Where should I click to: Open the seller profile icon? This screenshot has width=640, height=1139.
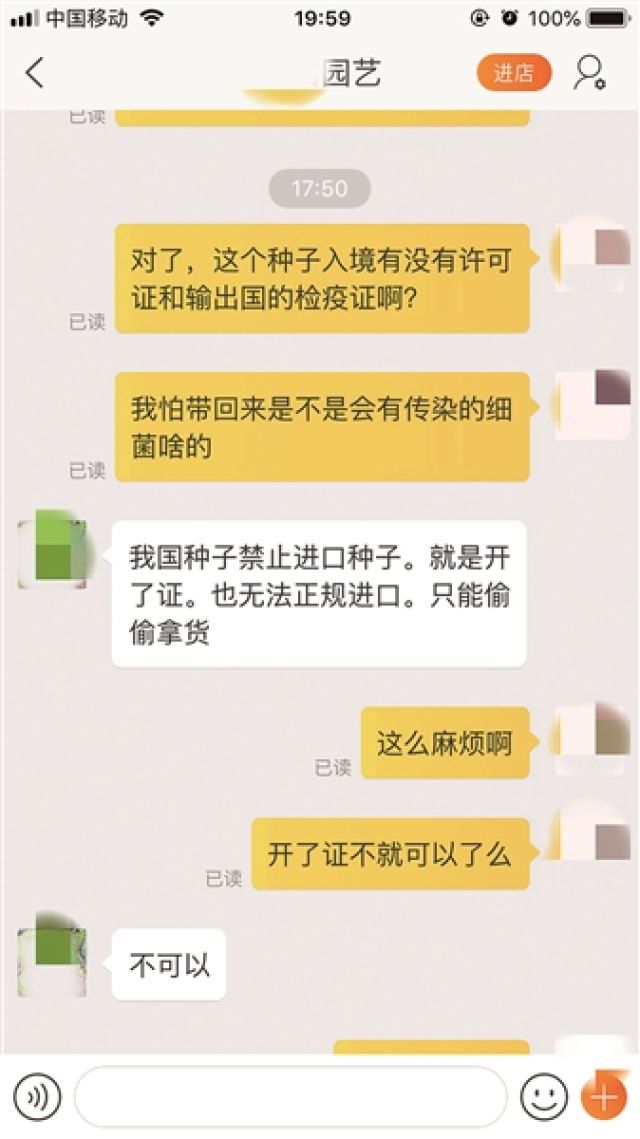click(590, 73)
